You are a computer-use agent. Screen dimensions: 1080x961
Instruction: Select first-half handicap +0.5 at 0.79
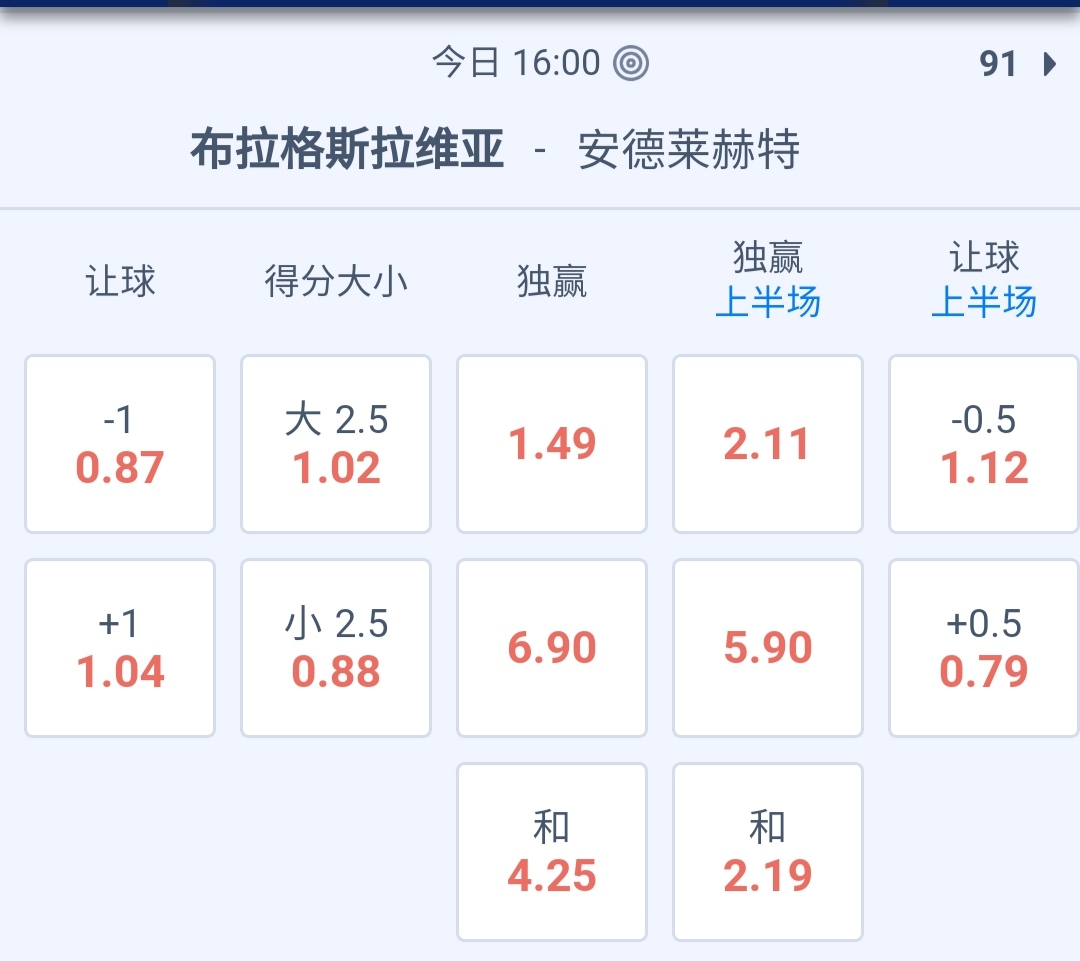[x=984, y=648]
